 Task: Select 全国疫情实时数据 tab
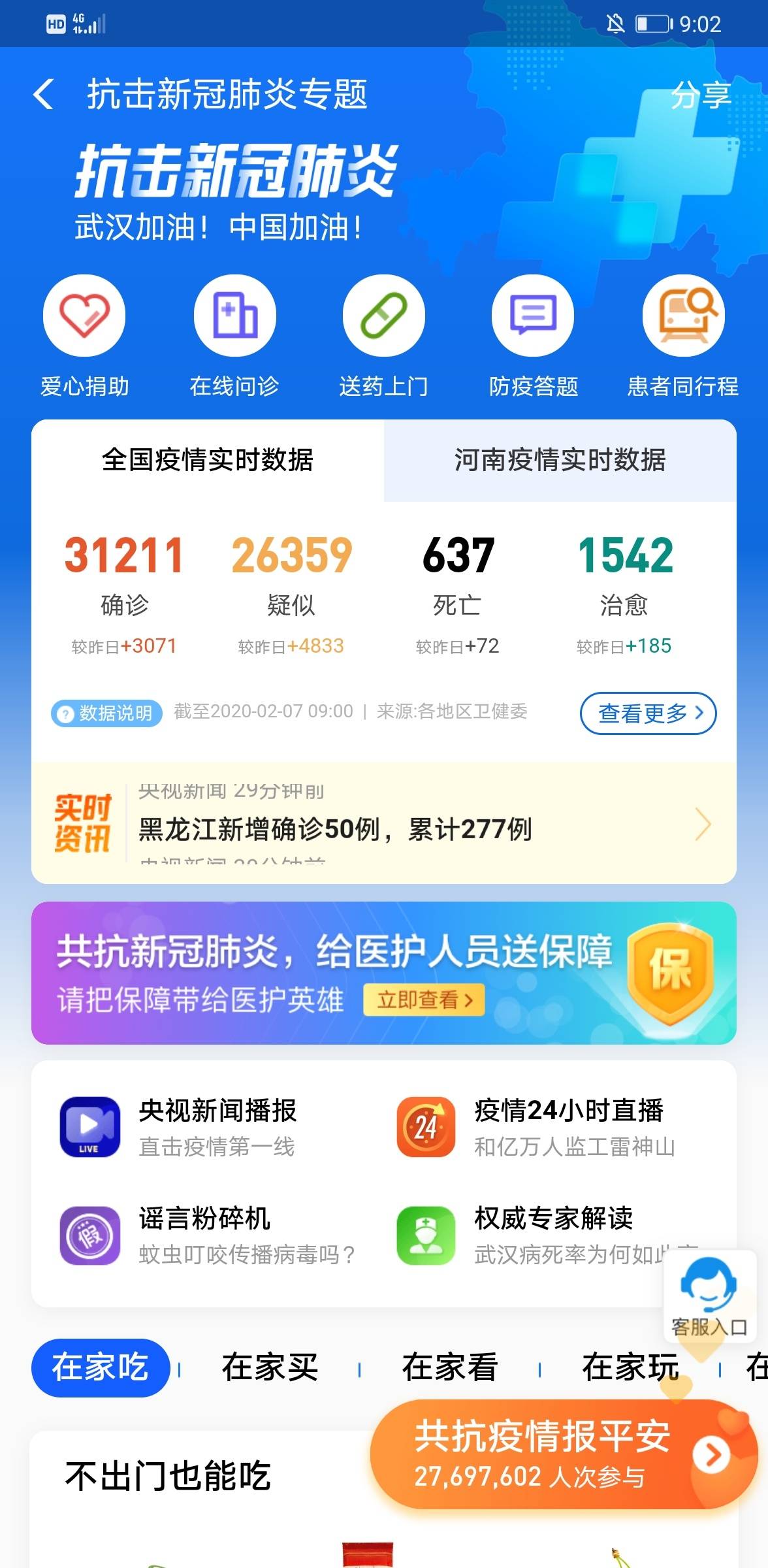[208, 460]
